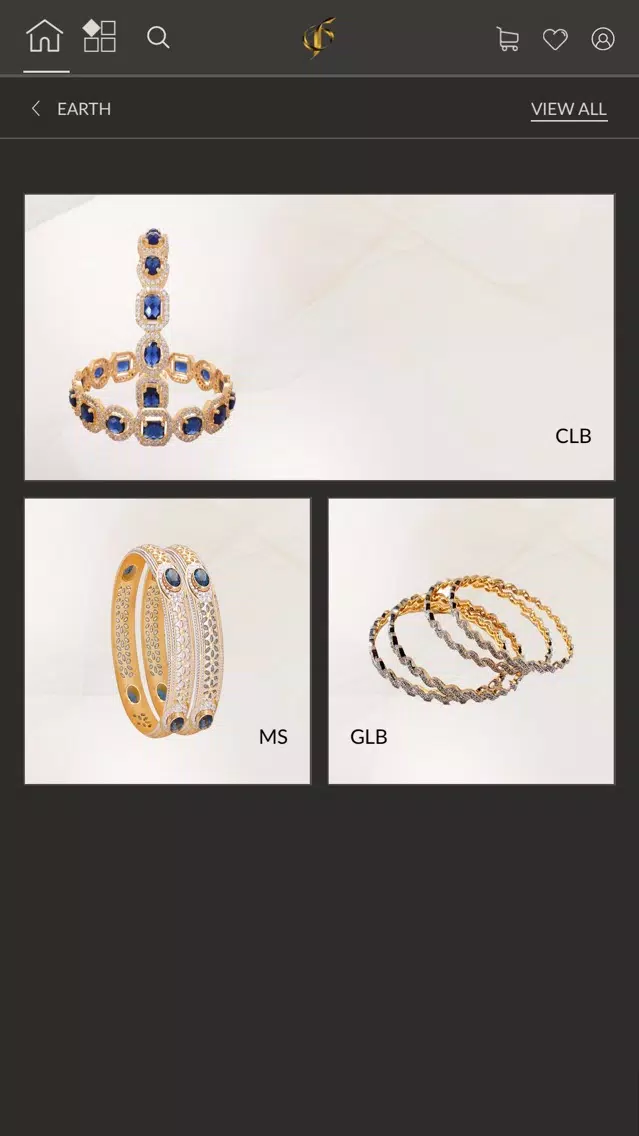Viewport: 639px width, 1136px height.
Task: Tap the View All link
Action: click(x=568, y=109)
